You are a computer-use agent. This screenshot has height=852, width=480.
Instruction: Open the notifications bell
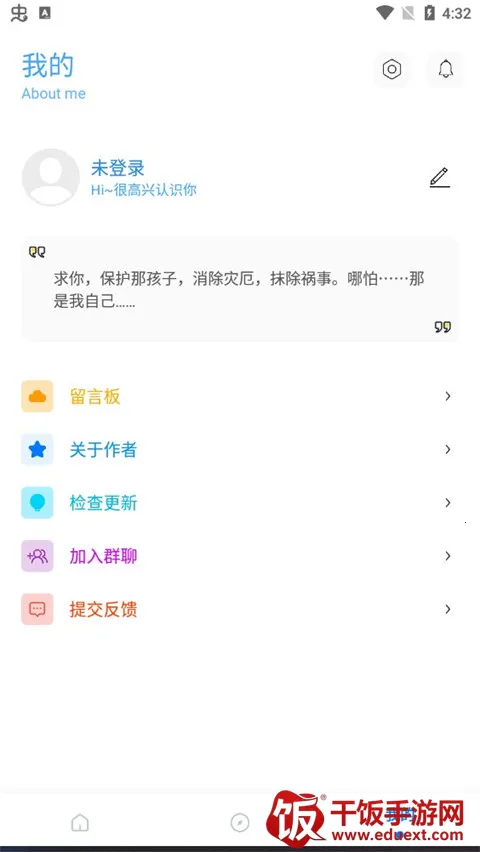(x=446, y=70)
